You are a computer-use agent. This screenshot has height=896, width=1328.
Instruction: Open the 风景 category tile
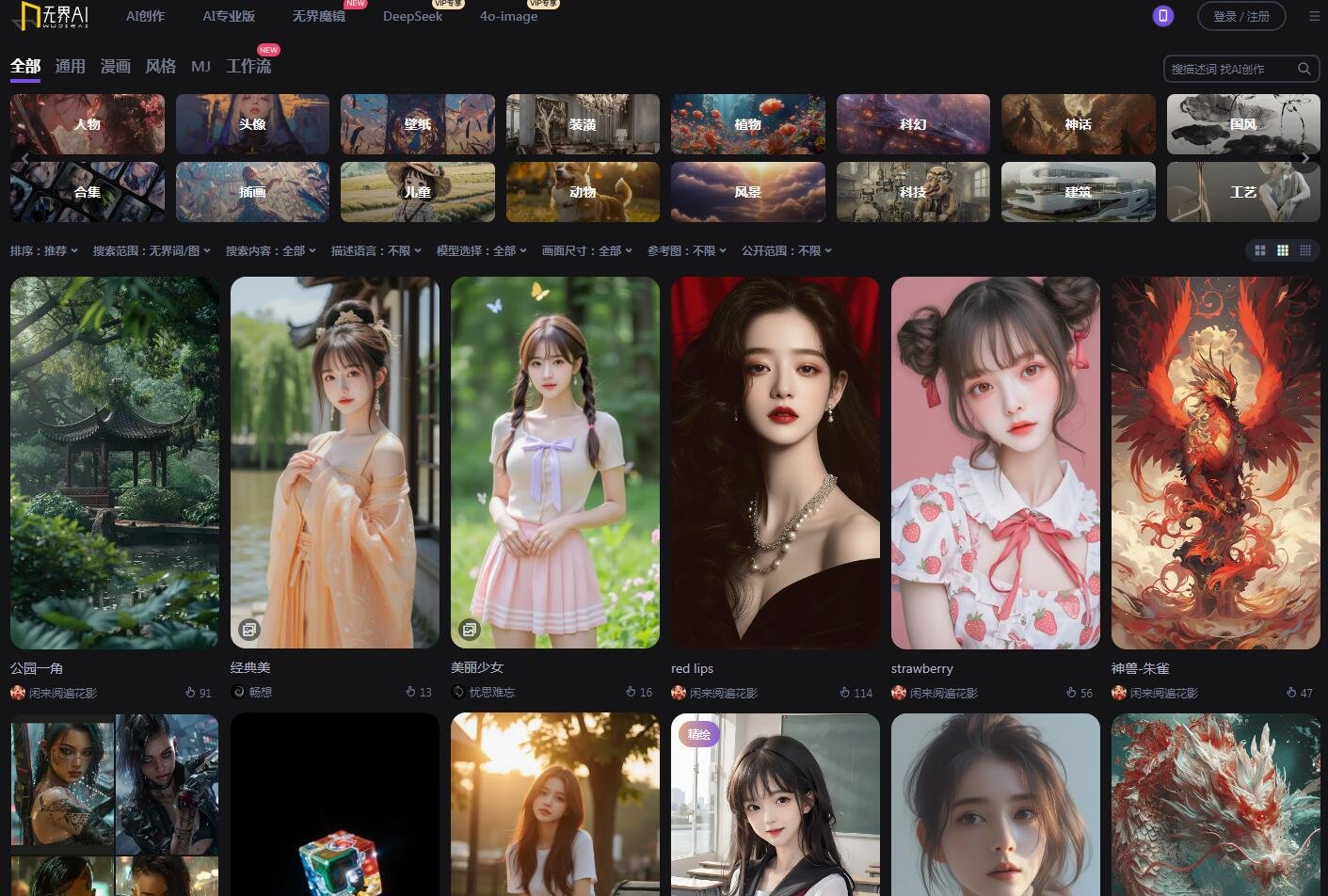[748, 192]
